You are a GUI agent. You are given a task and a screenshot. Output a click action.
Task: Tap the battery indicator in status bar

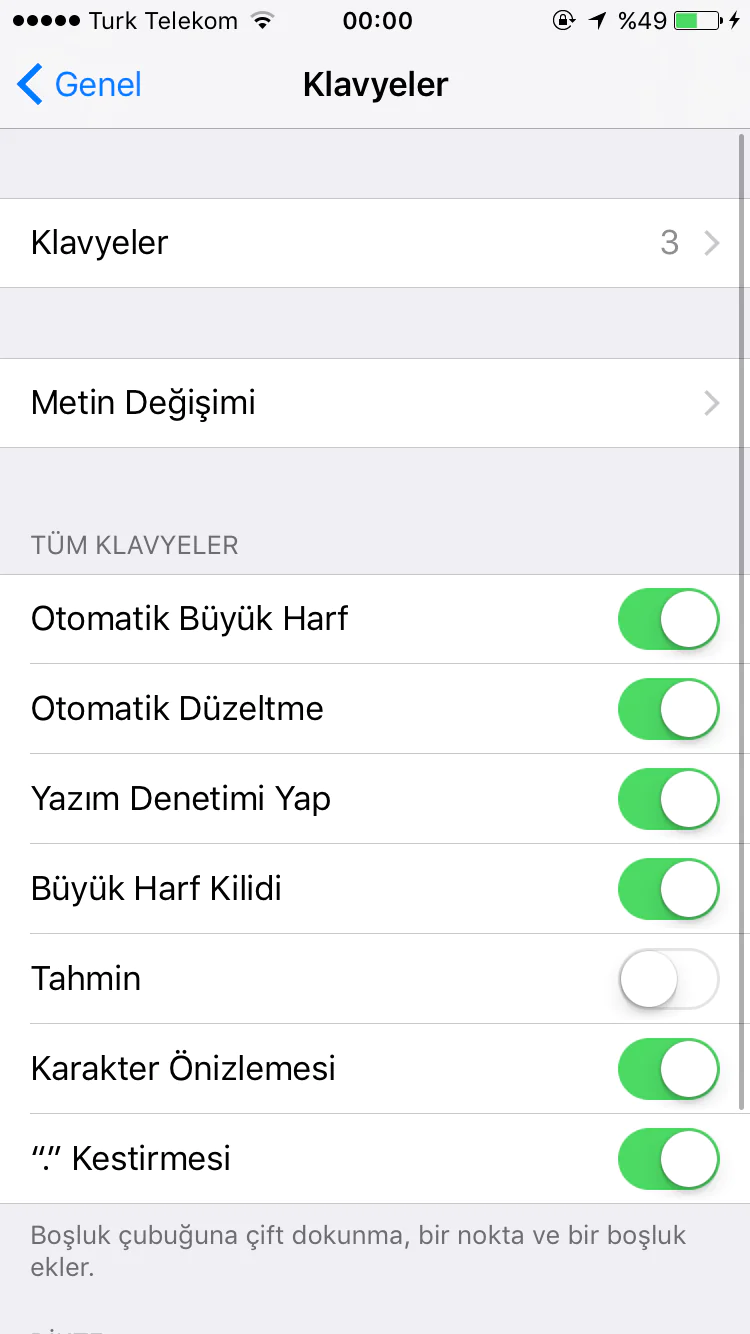[692, 19]
